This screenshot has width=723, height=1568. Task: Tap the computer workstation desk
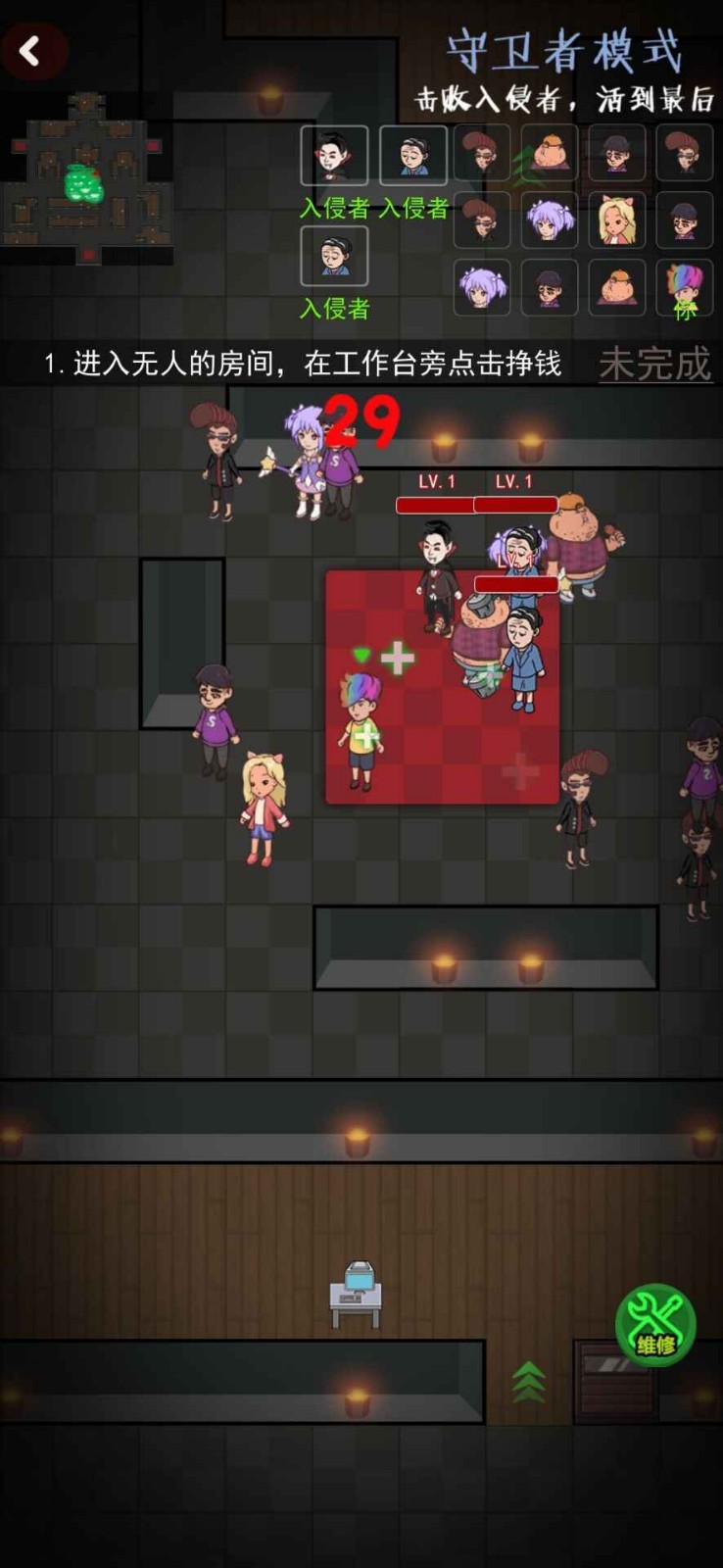tap(356, 1294)
